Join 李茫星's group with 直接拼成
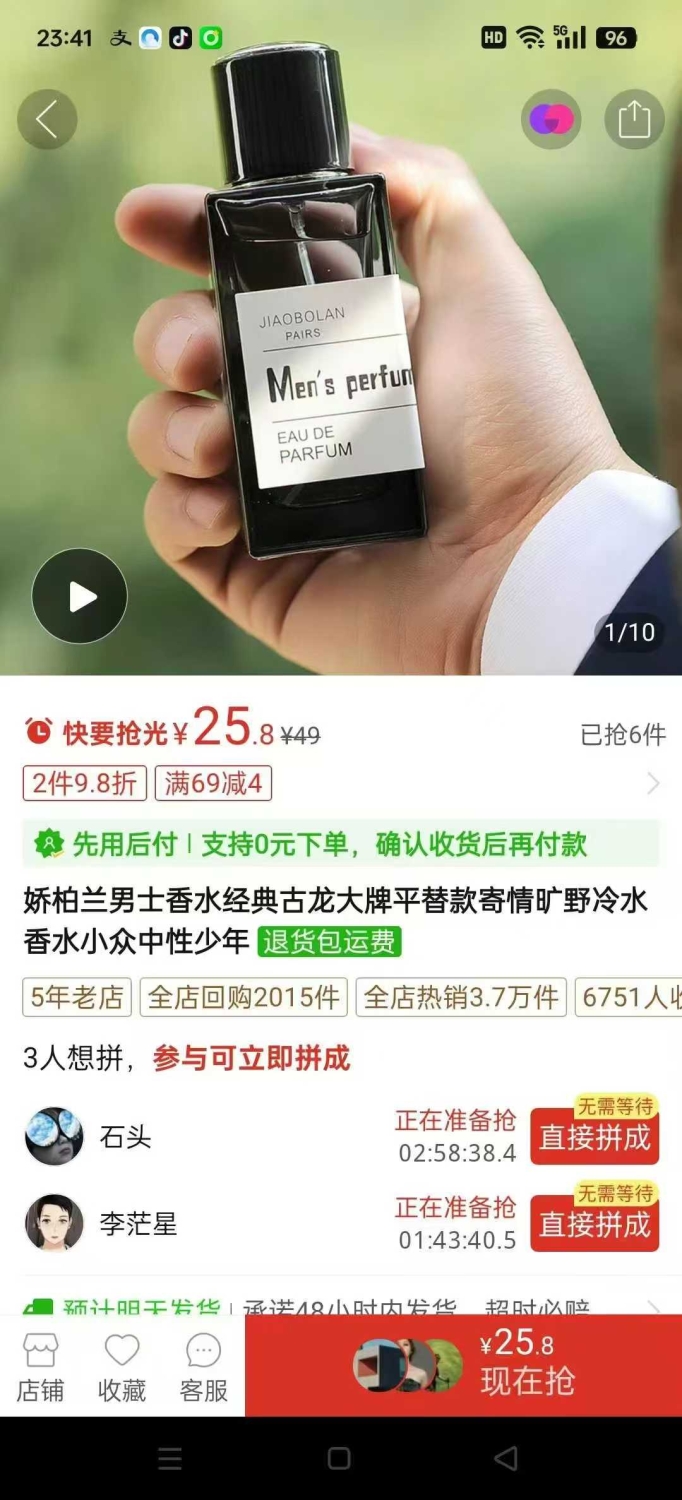This screenshot has height=1500, width=682. coord(595,1224)
